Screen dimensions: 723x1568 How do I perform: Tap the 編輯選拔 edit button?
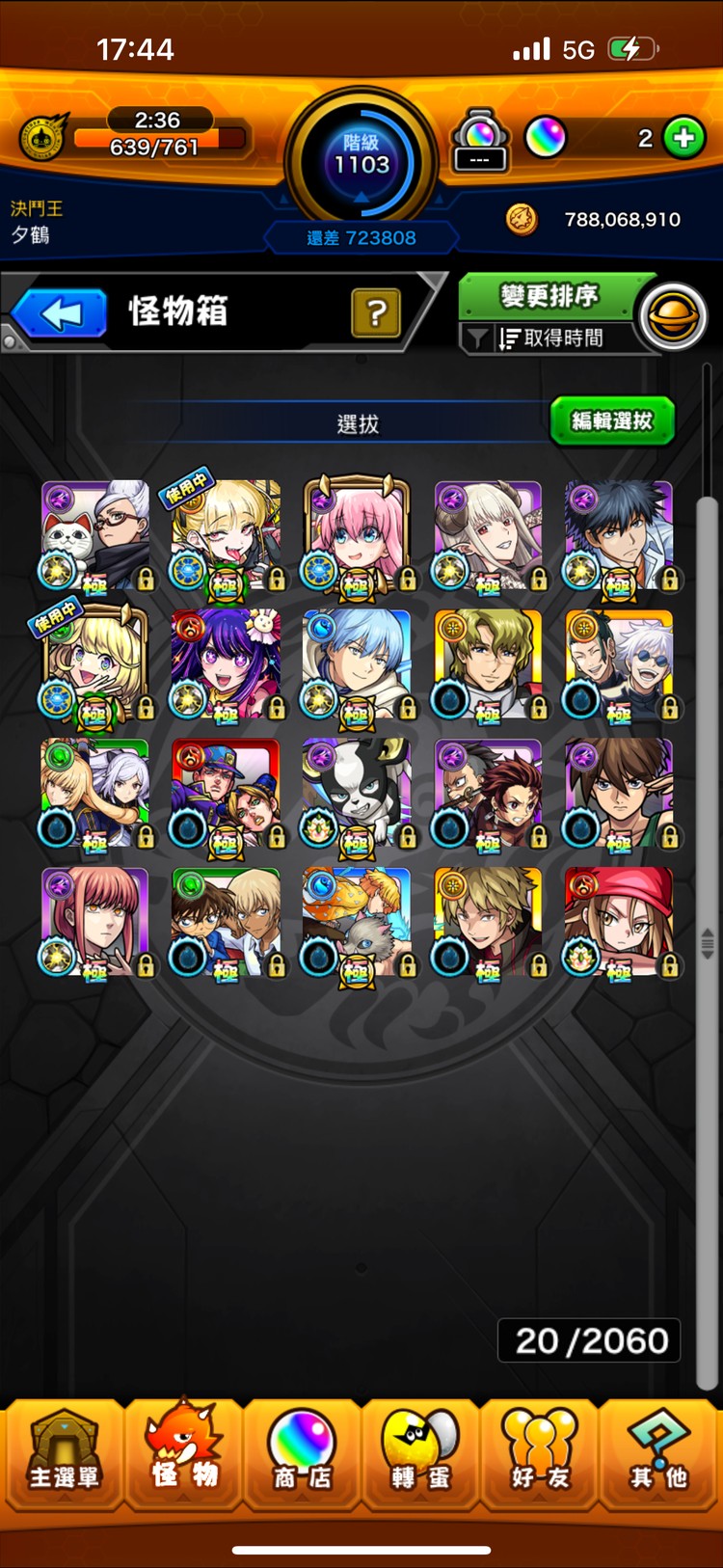point(611,421)
